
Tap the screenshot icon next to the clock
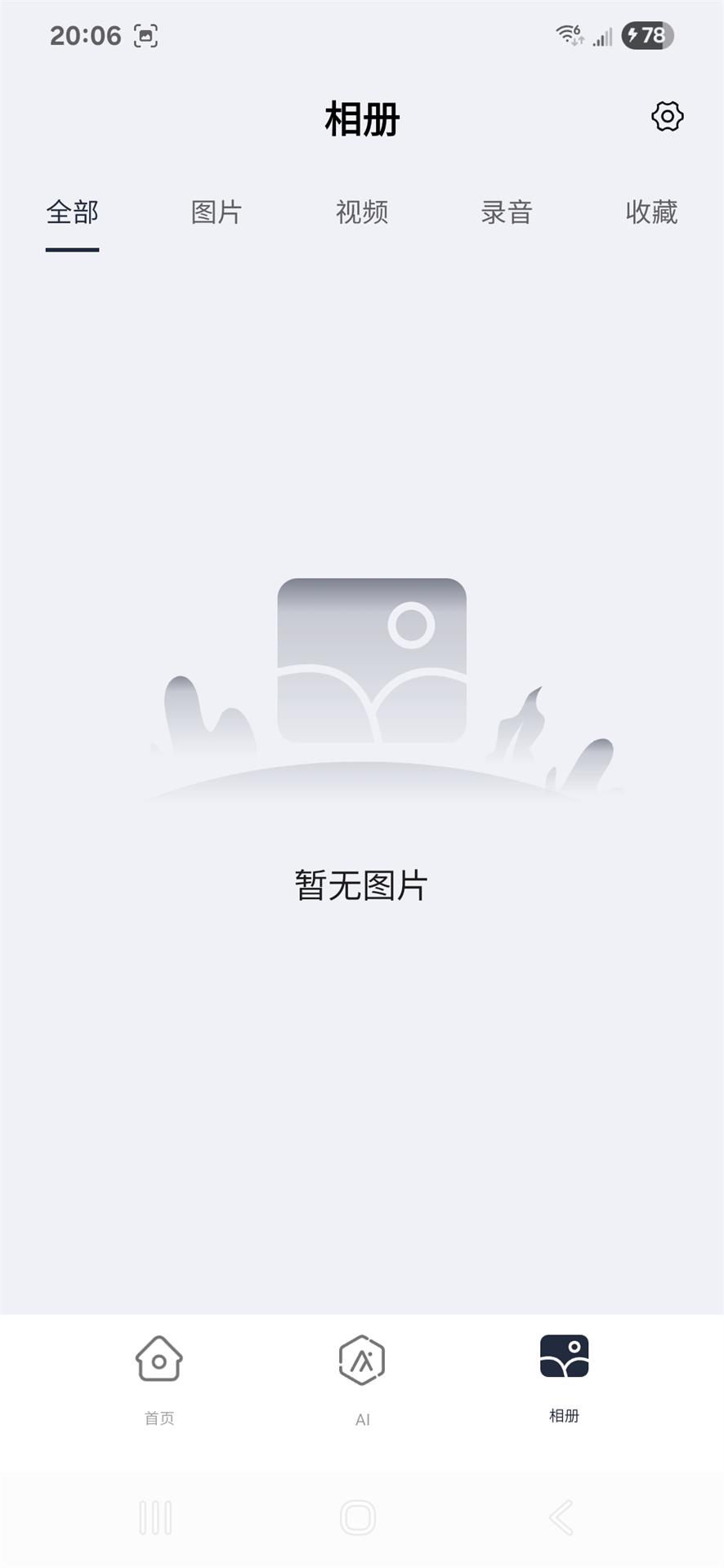coord(145,36)
